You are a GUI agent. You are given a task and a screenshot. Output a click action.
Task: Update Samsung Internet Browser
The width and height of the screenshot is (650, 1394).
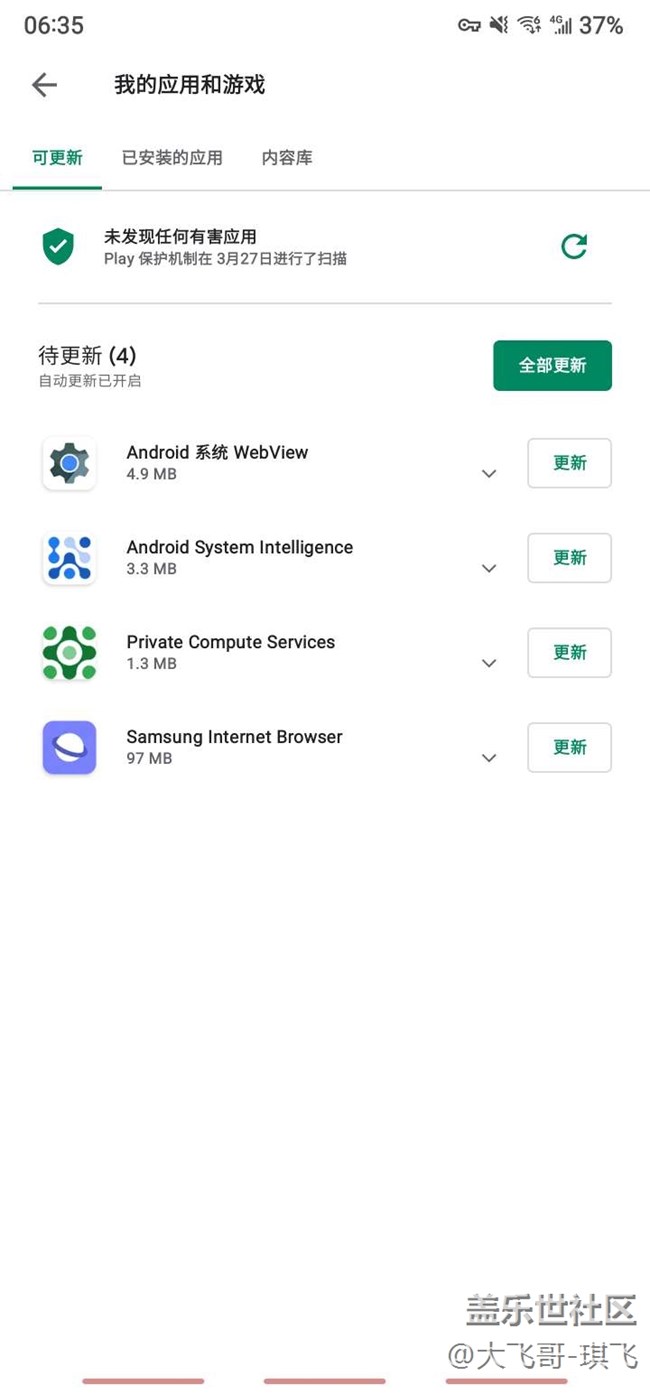click(x=569, y=747)
